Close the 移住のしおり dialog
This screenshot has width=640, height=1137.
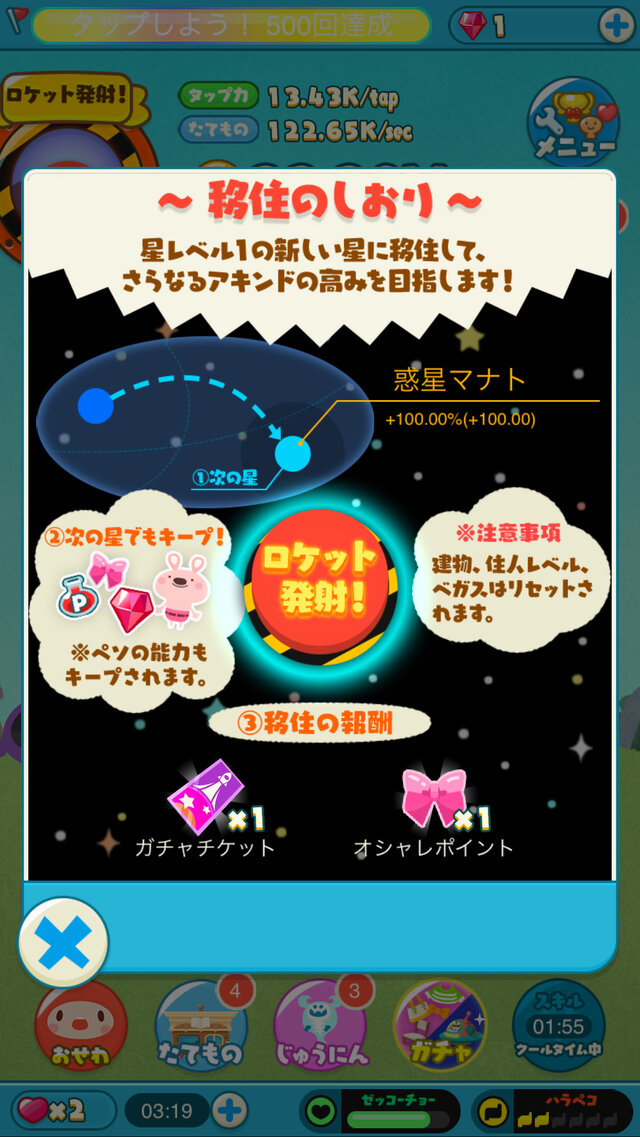click(64, 942)
